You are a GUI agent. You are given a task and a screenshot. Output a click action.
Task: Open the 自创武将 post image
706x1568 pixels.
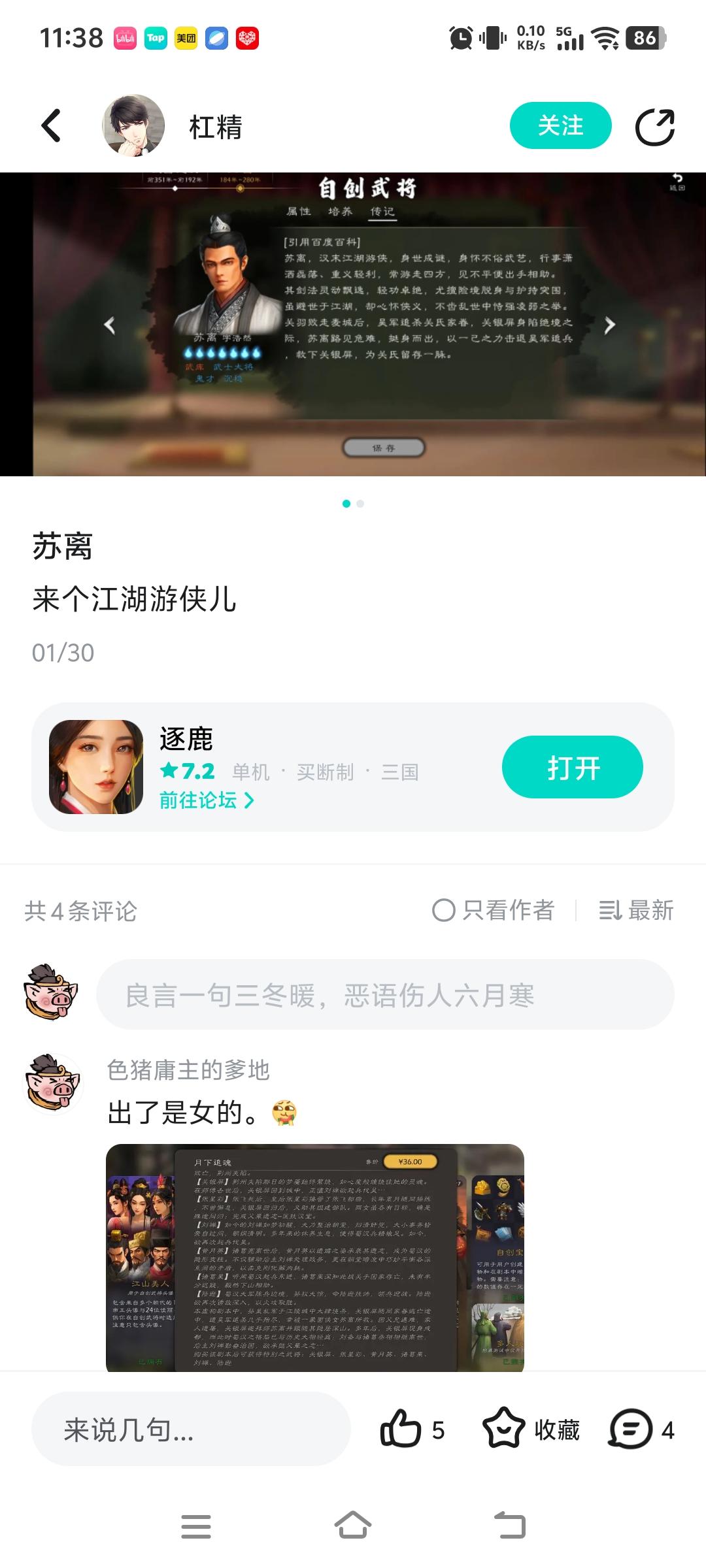click(x=353, y=324)
